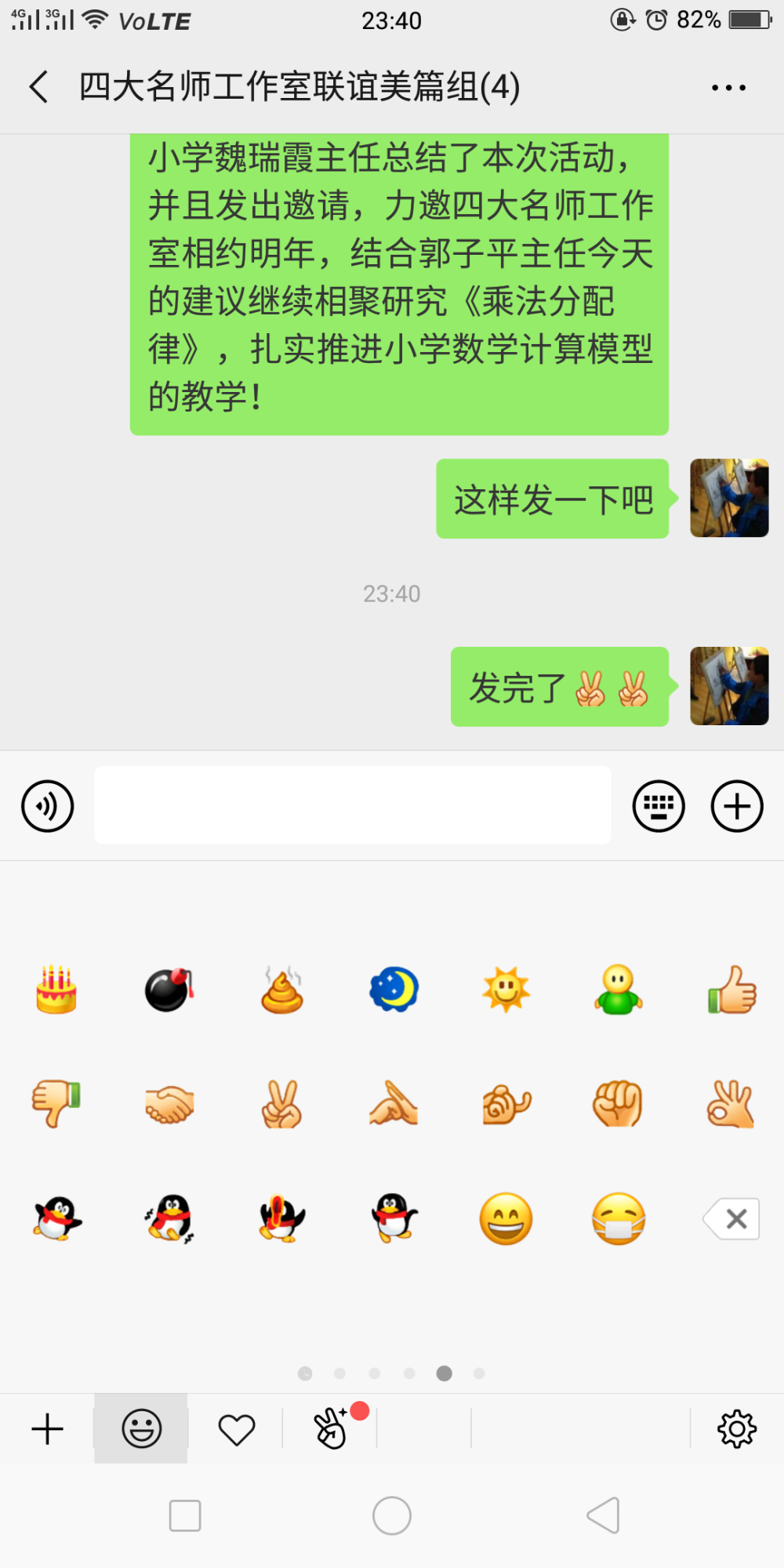Open the plus attachment panel
Screen dimensions: 784x1568
coord(737,806)
